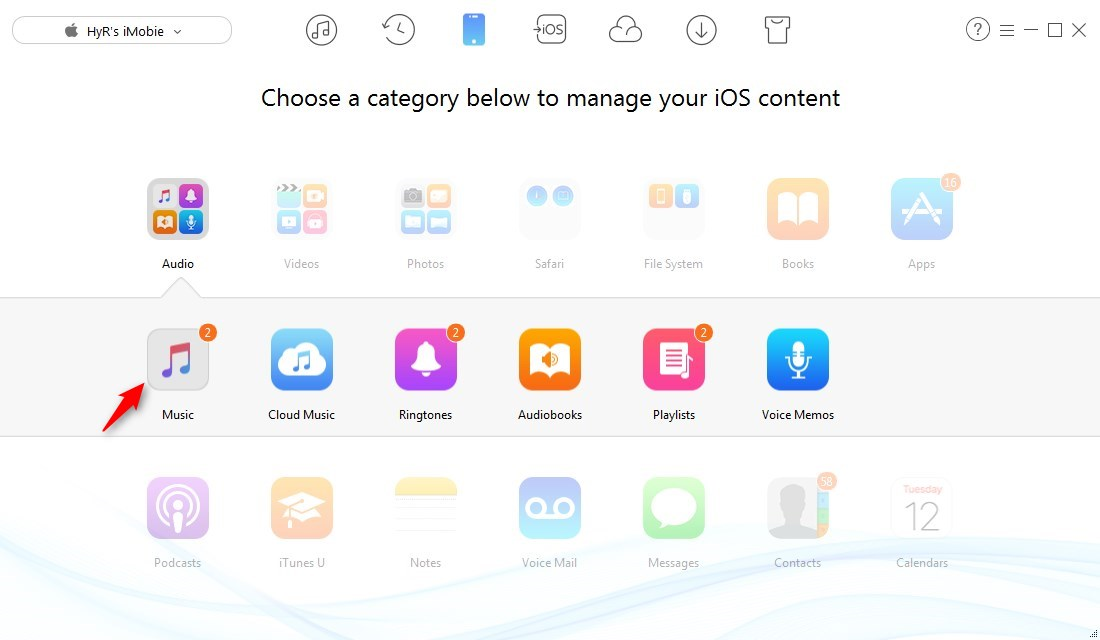Viewport: 1100px width, 640px height.
Task: Open the move to iOS icon
Action: coord(550,30)
